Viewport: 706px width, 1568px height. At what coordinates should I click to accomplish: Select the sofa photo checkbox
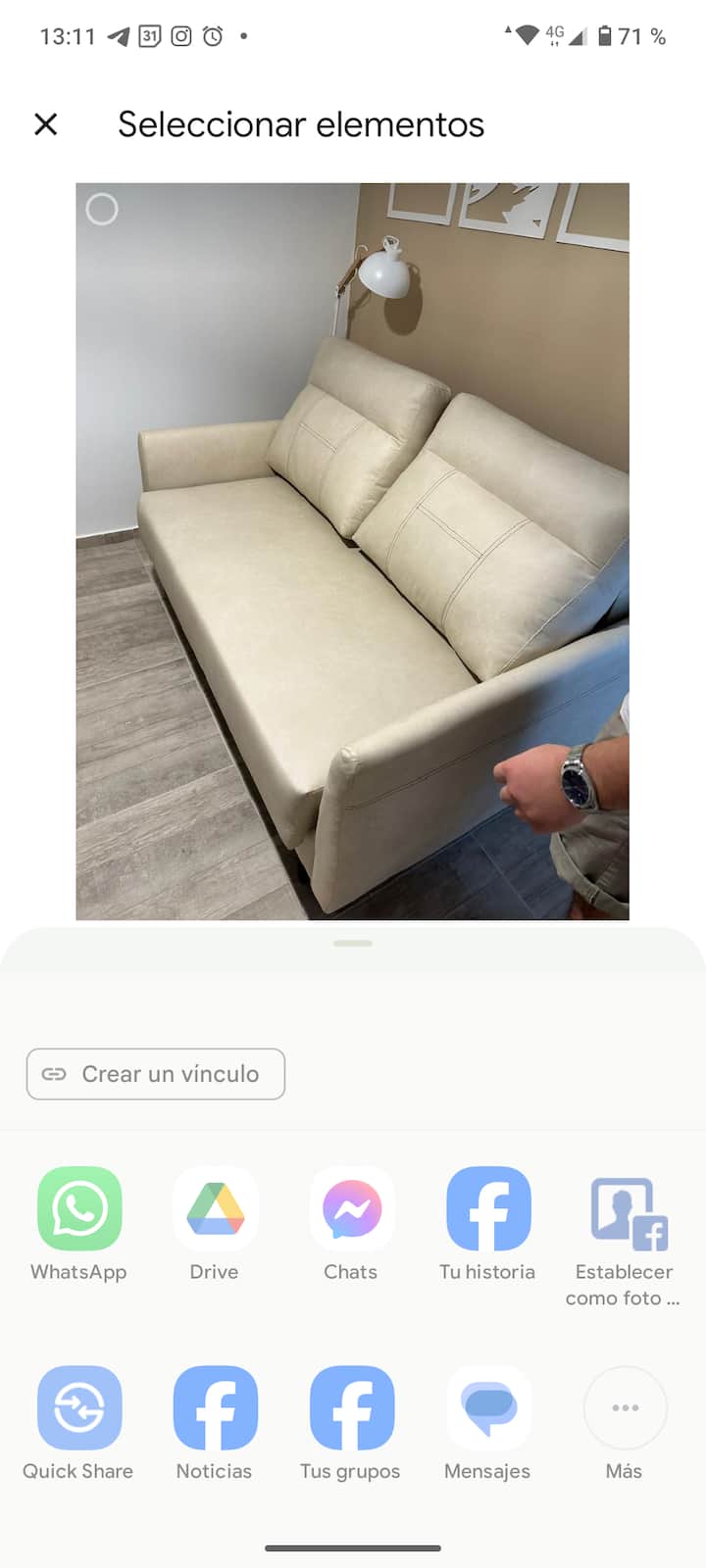click(x=102, y=209)
